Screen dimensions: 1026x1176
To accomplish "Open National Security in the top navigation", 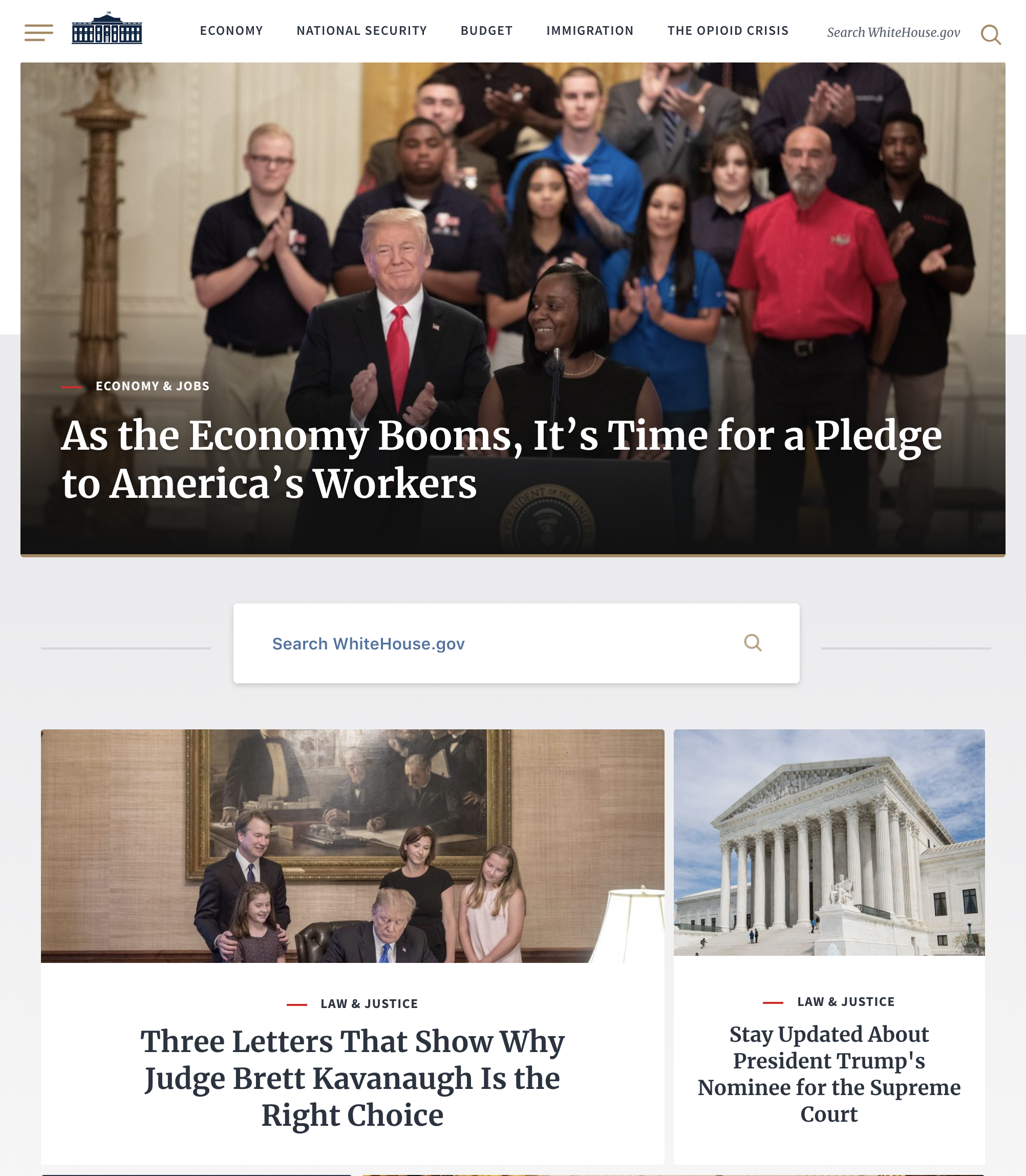I will pyautogui.click(x=361, y=31).
